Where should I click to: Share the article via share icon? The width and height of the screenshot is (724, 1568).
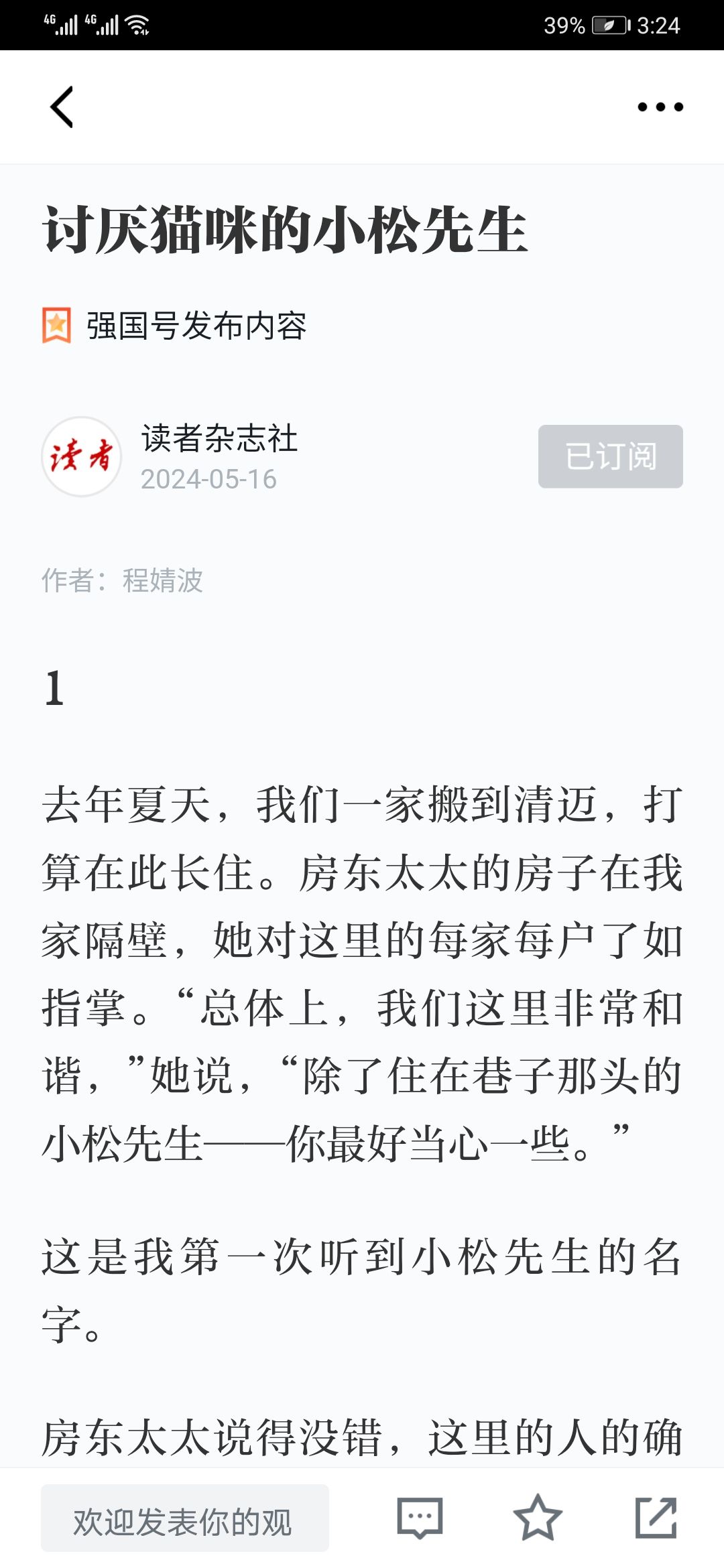pos(656,1517)
